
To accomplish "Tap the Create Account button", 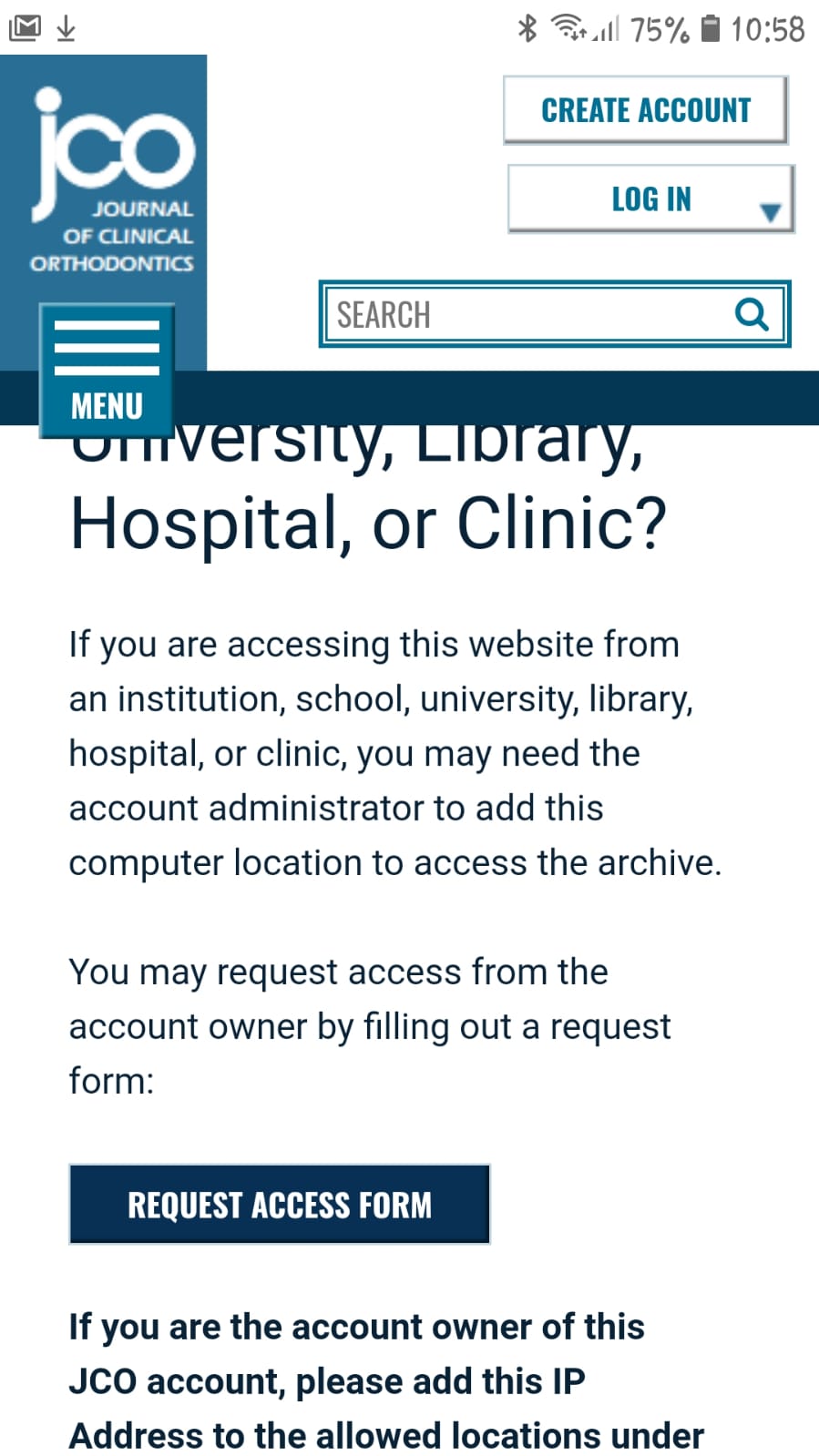I will click(645, 110).
